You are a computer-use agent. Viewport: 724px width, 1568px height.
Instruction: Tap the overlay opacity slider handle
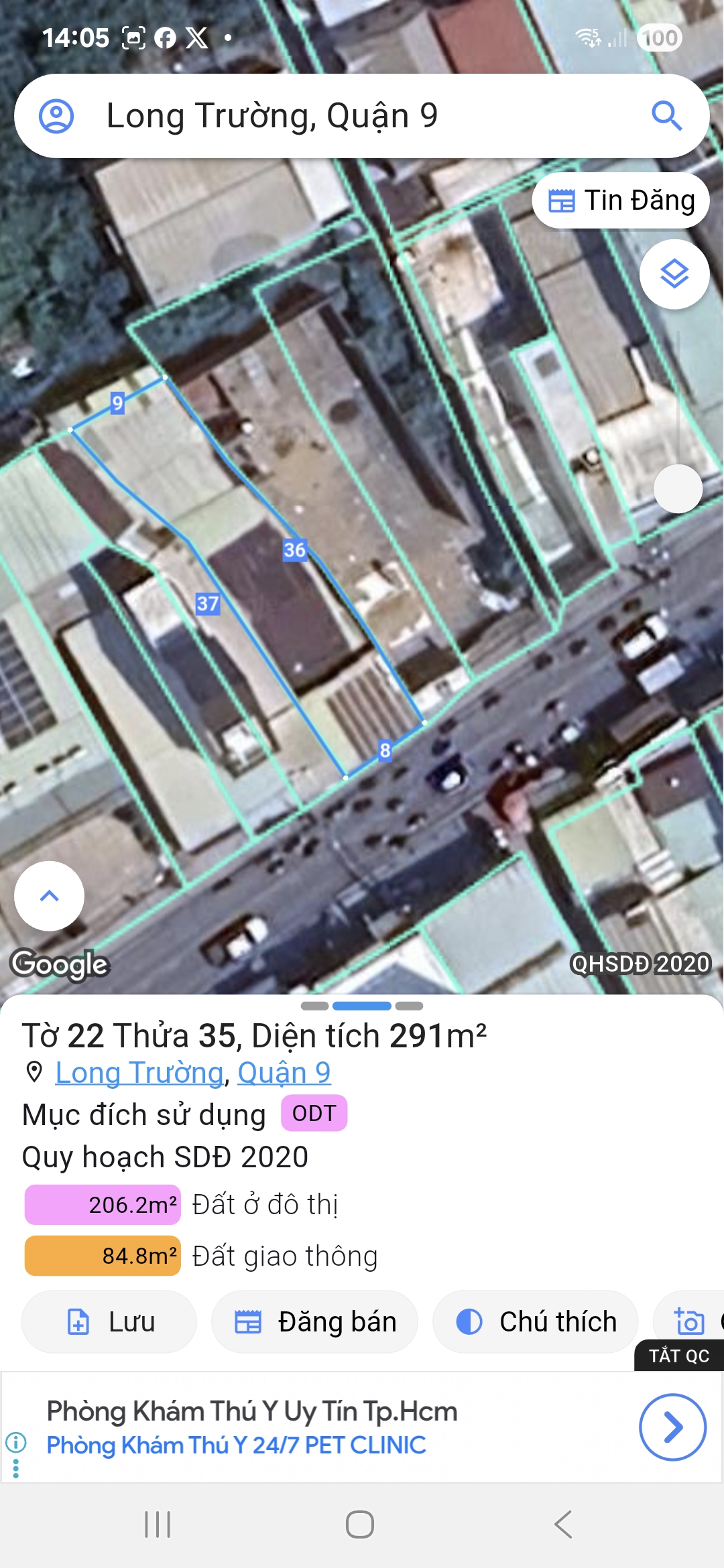point(678,488)
